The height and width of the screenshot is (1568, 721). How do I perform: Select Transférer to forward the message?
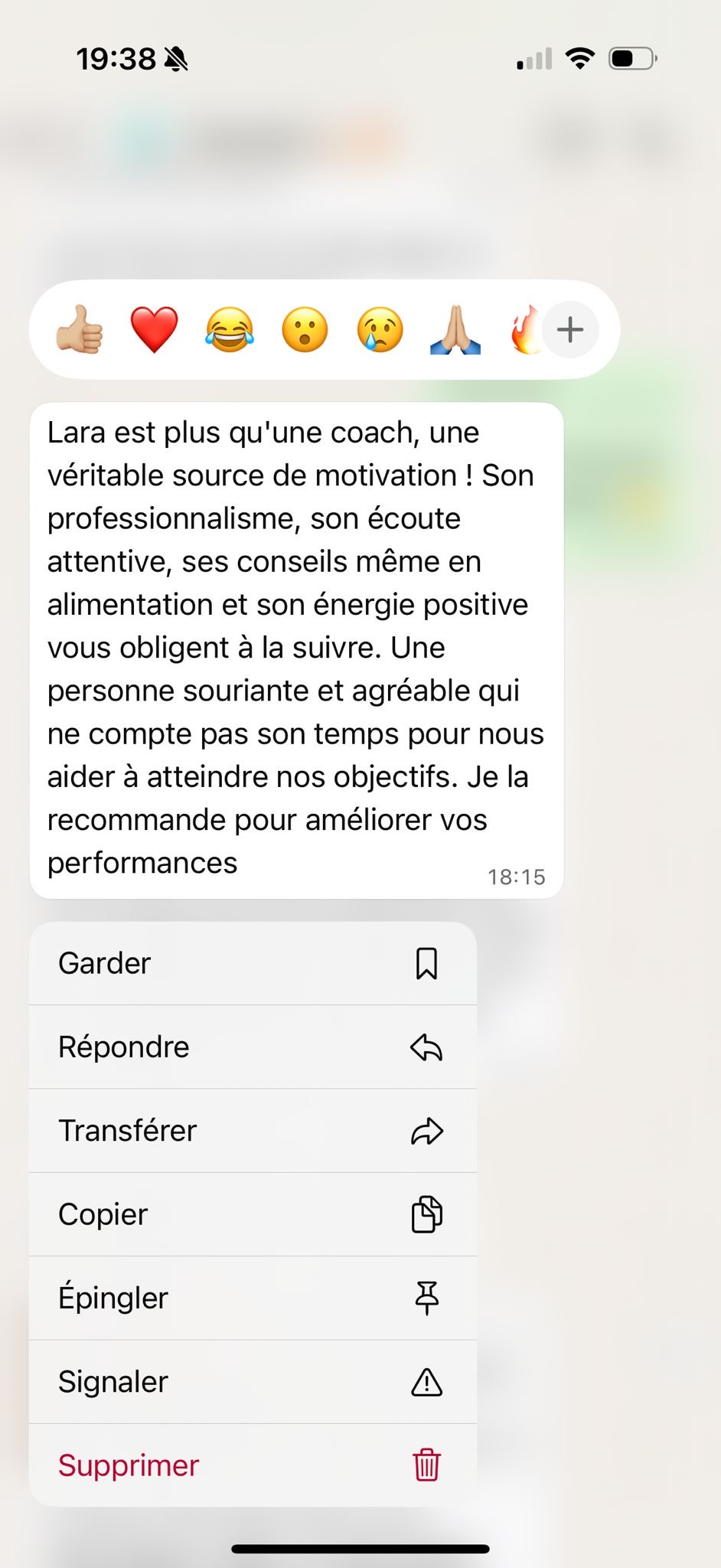[253, 1130]
